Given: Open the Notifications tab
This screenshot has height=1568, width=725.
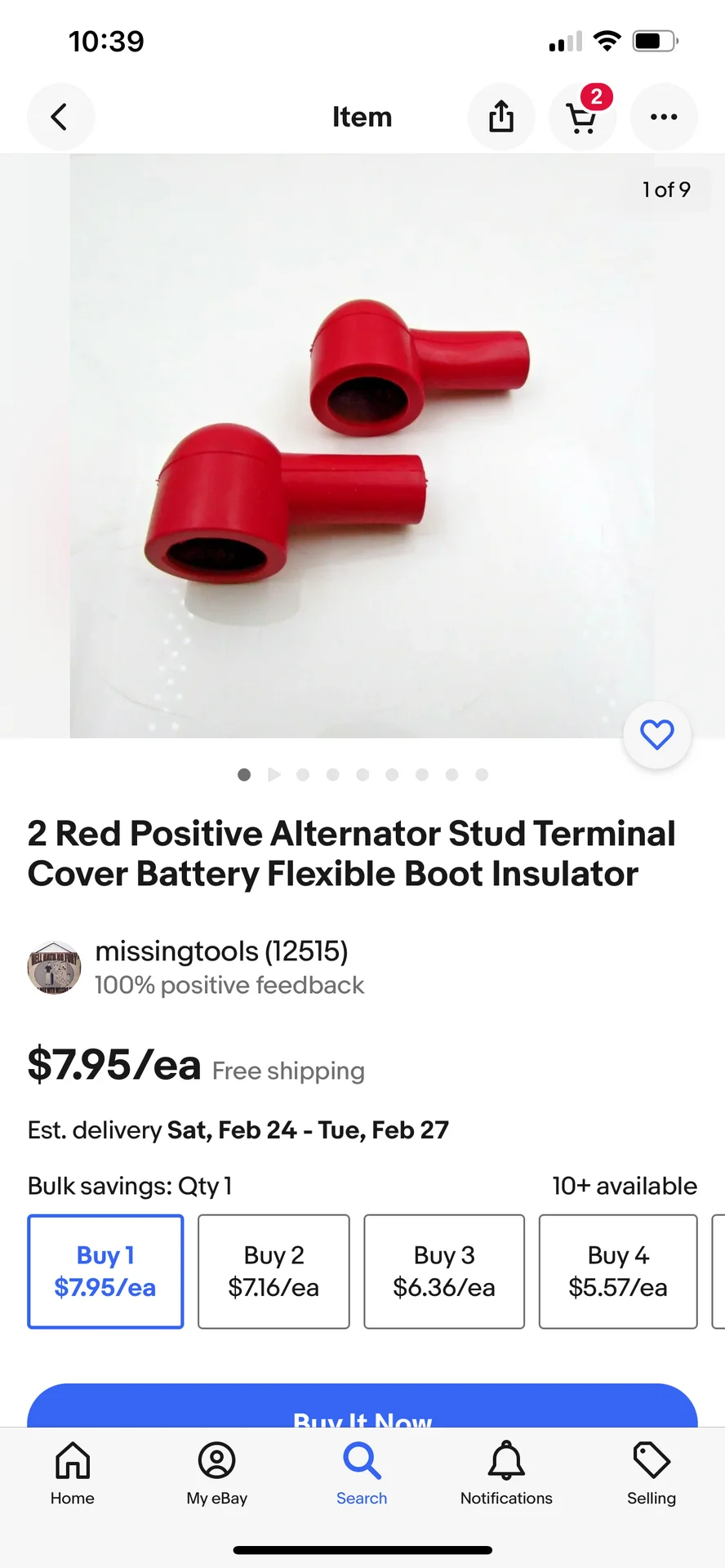Looking at the screenshot, I should click(506, 1474).
